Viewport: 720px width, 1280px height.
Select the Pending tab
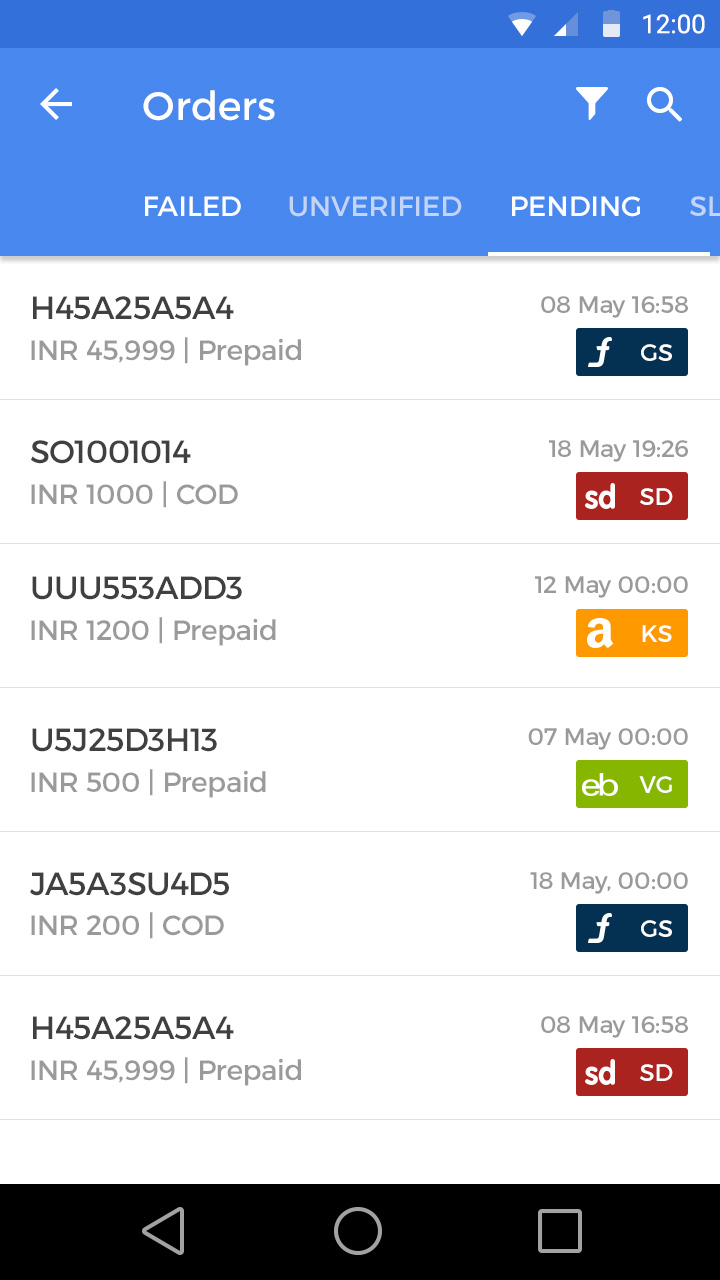click(575, 206)
